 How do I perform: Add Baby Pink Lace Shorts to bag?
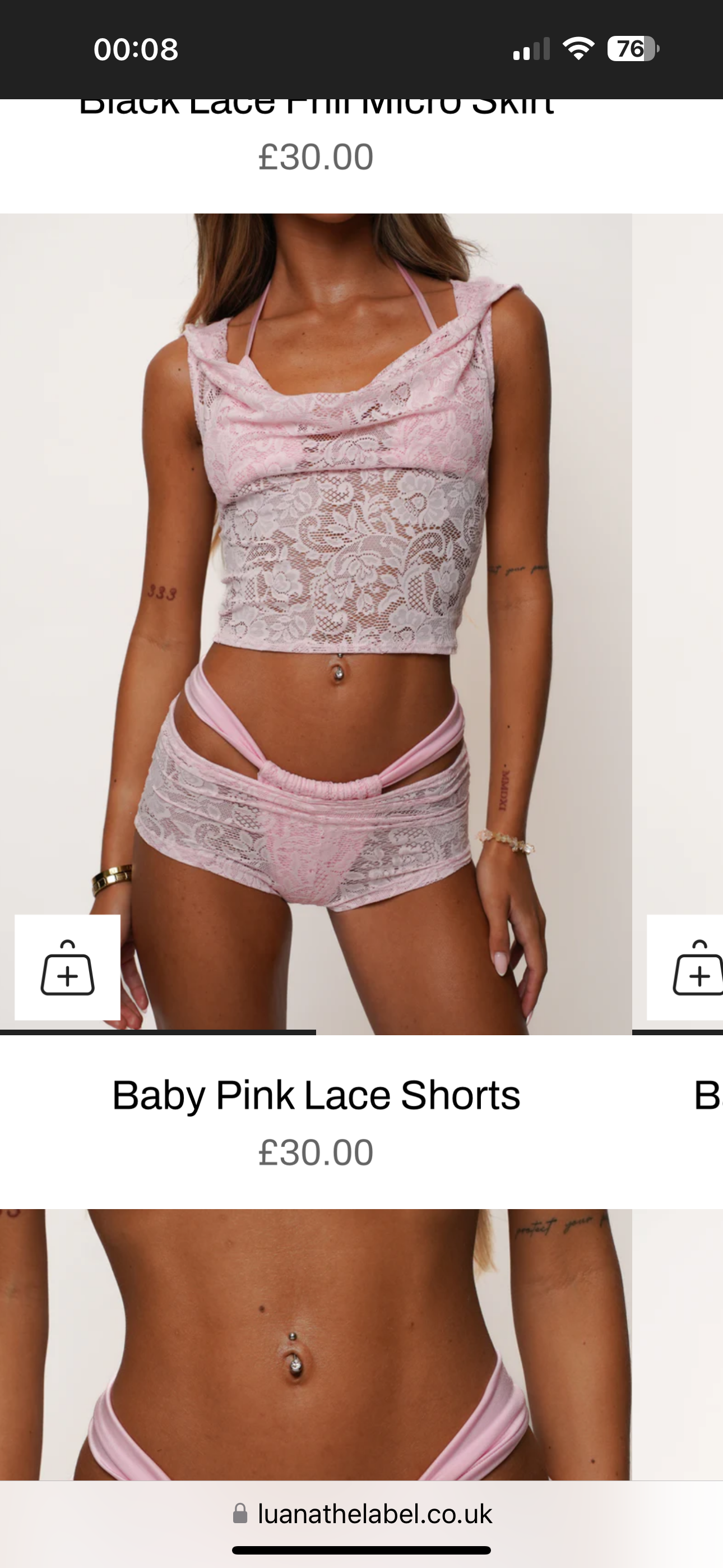pyautogui.click(x=67, y=968)
